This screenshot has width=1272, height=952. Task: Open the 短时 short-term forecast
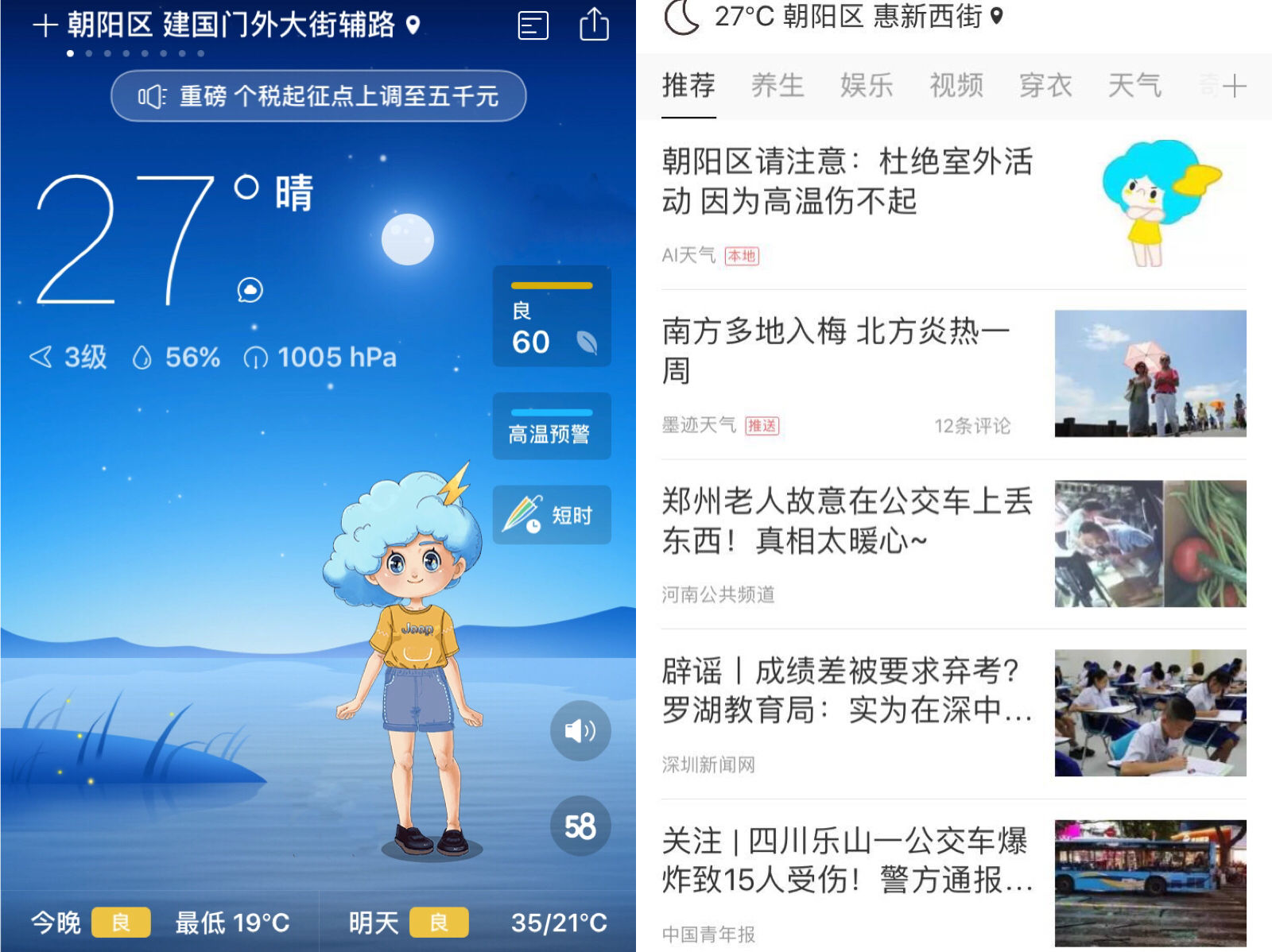pos(552,515)
